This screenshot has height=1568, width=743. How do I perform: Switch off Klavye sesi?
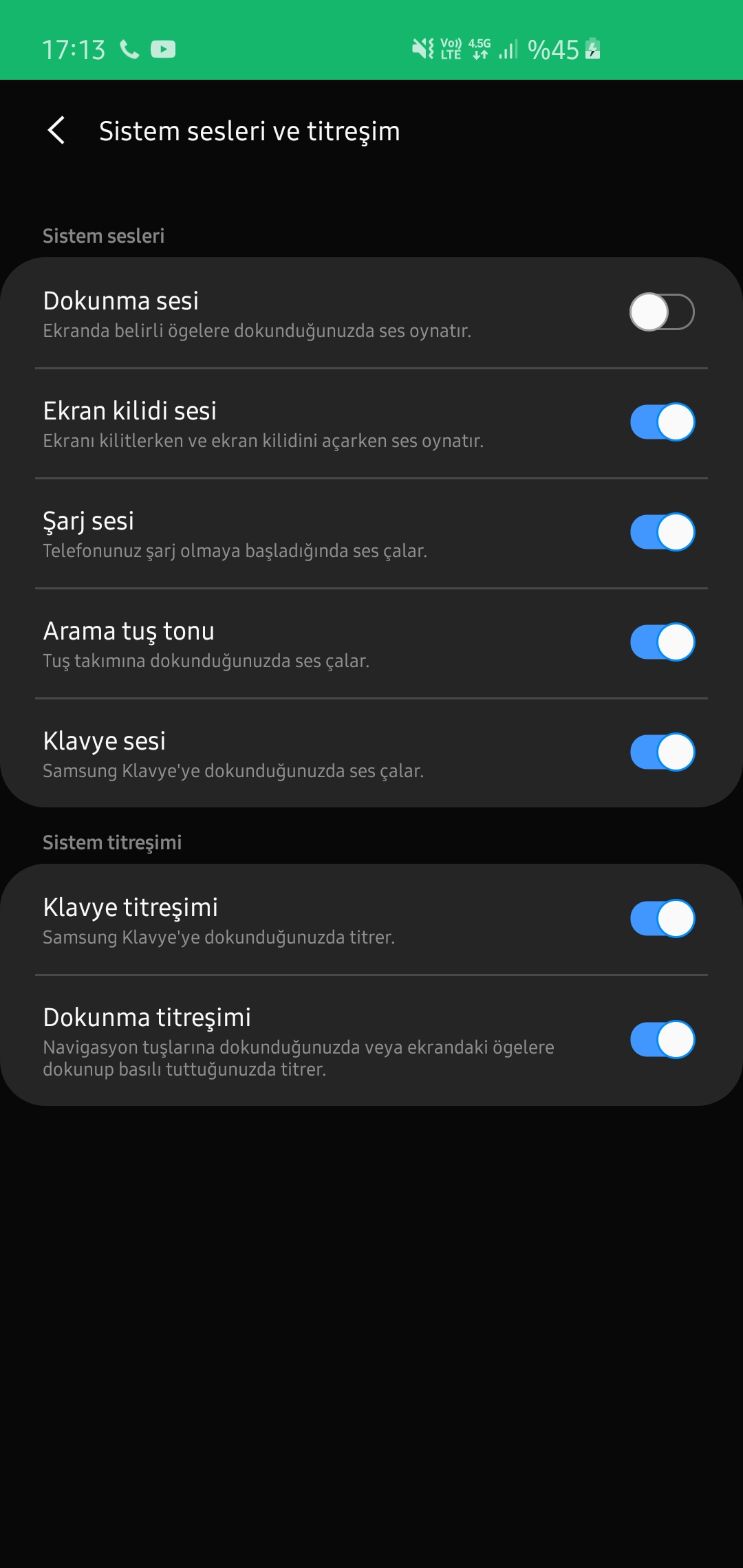coord(662,752)
